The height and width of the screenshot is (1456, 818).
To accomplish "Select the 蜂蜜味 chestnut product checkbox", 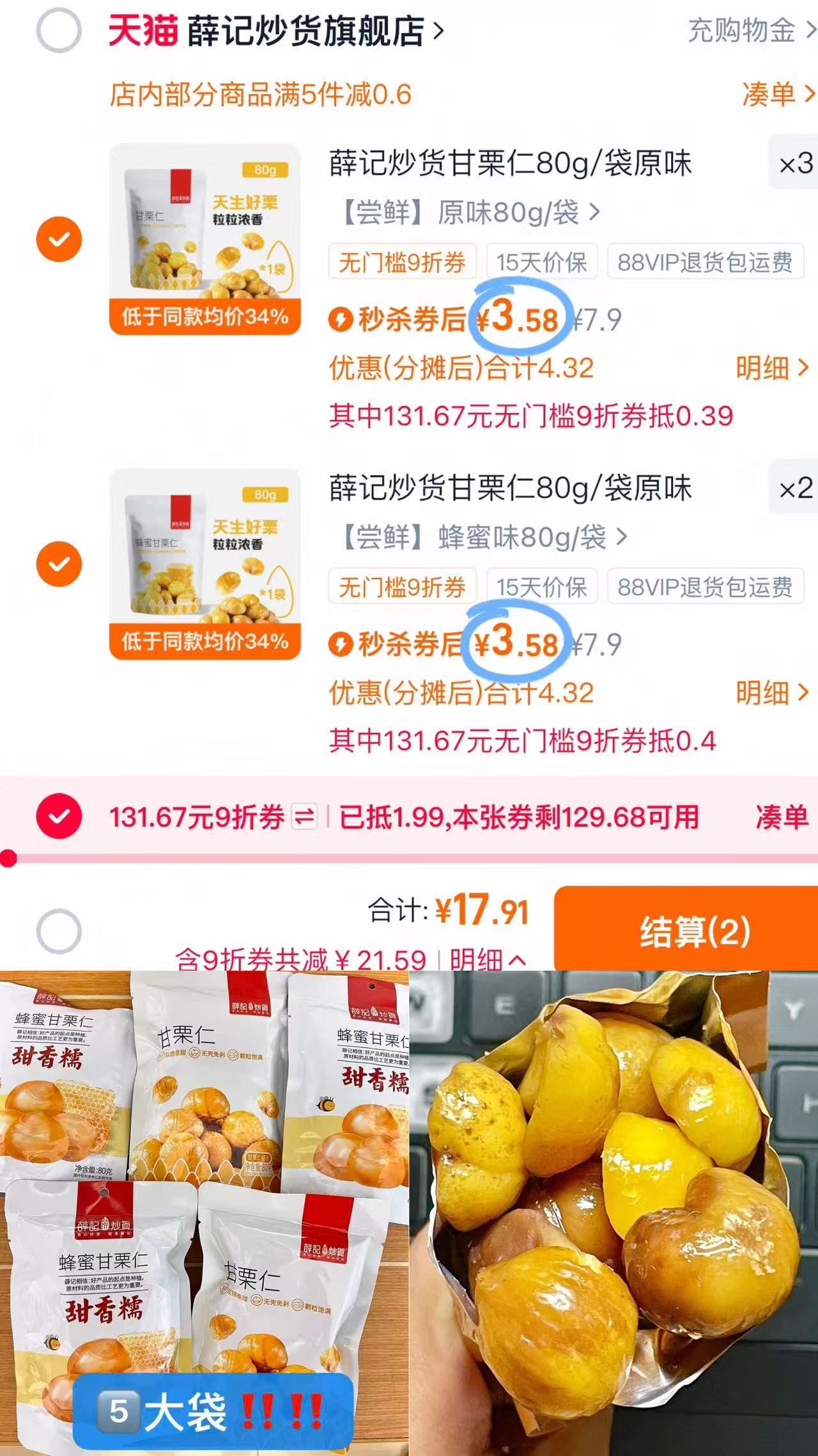I will (59, 564).
